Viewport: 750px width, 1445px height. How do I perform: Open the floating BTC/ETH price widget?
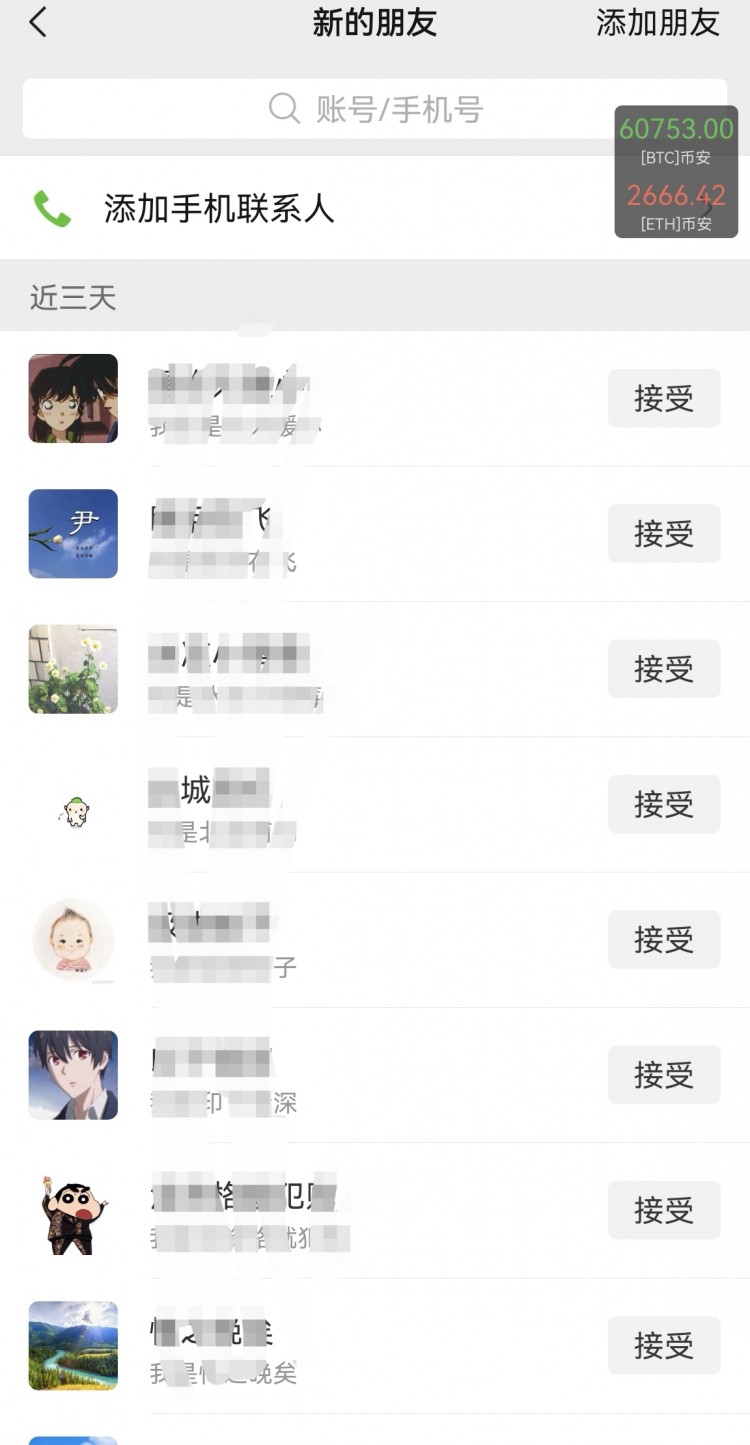676,171
